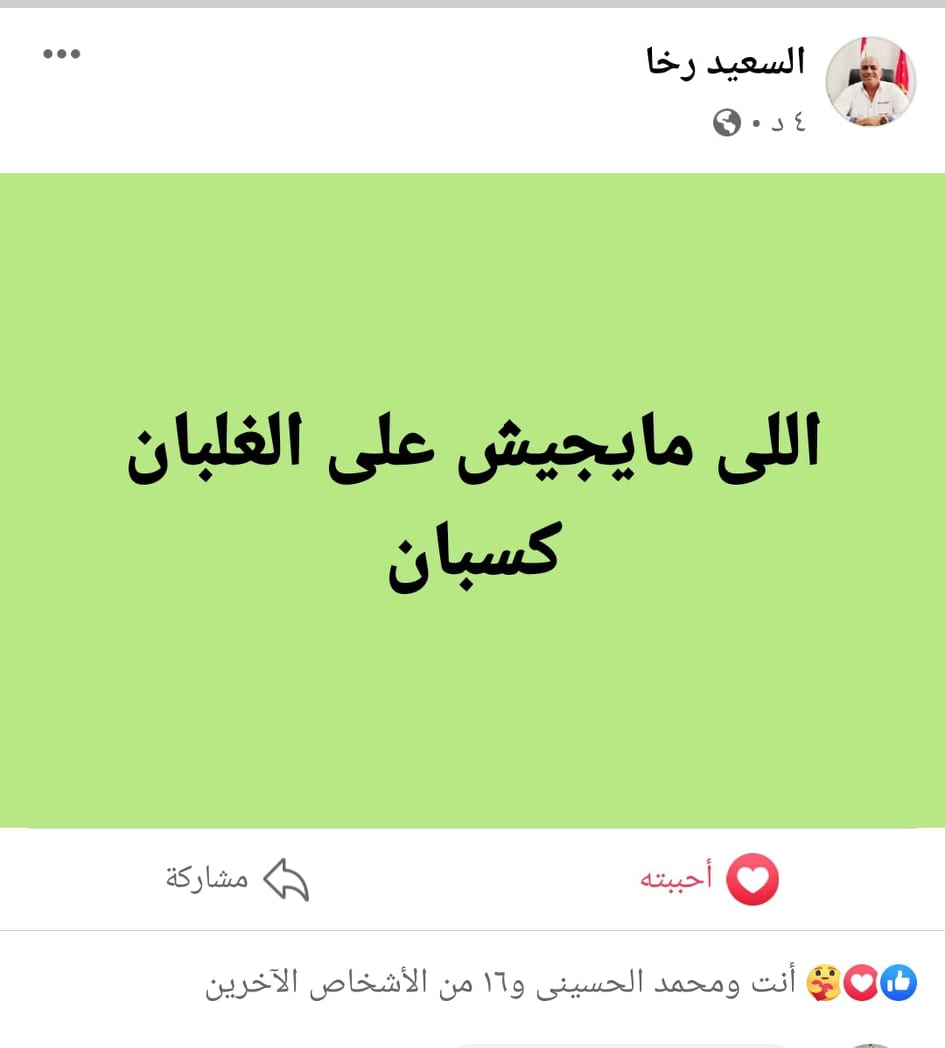Image resolution: width=945 pixels, height=1048 pixels.
Task: Share the post via مشاركة
Action: 237,879
